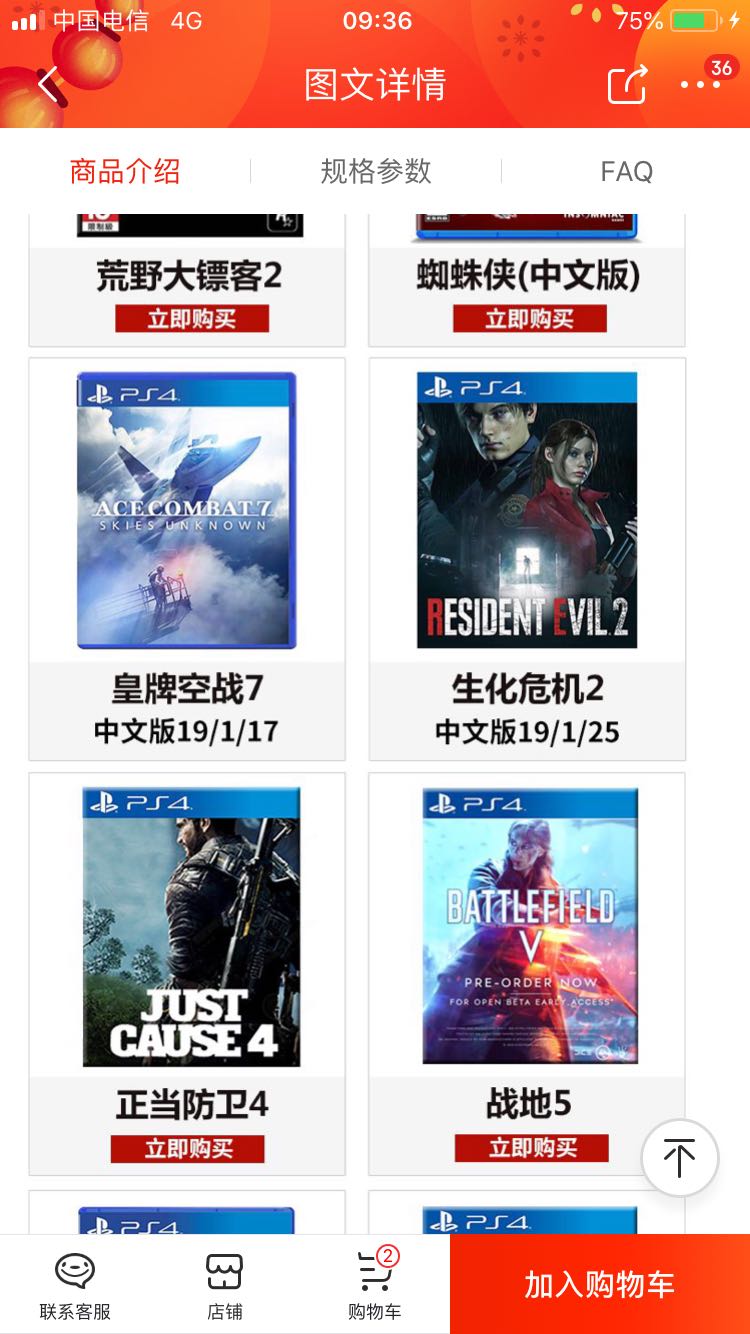
Task: Open the 皇牌空战7 game card
Action: coord(187,510)
